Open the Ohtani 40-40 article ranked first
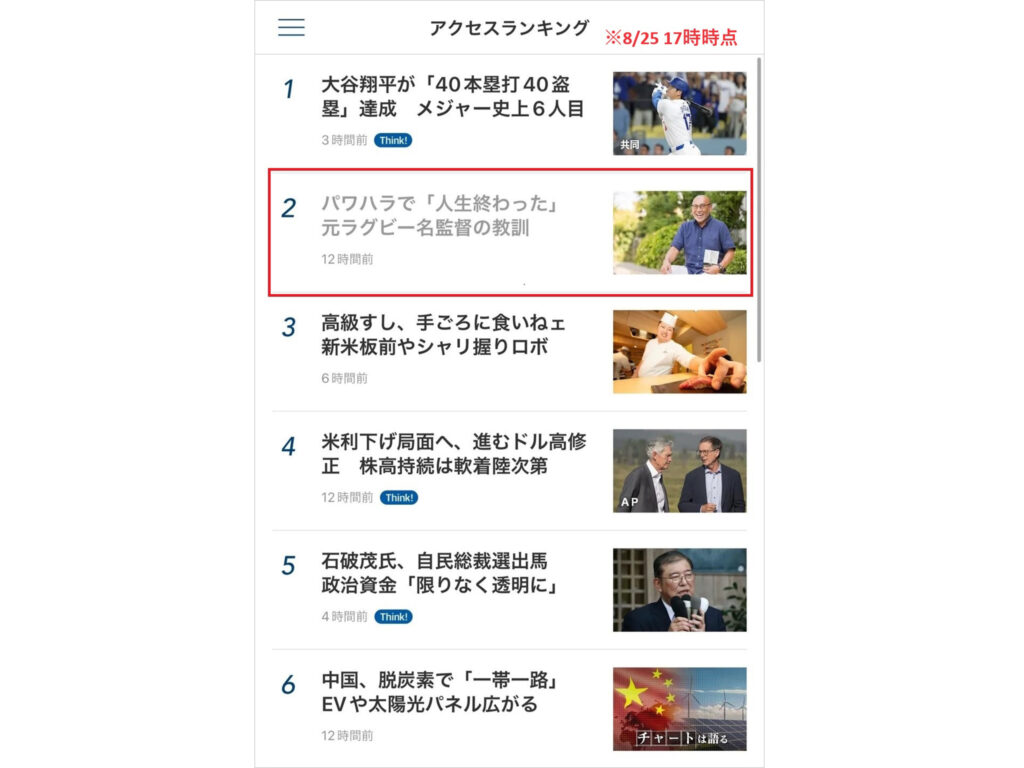The height and width of the screenshot is (768, 1024). point(452,96)
